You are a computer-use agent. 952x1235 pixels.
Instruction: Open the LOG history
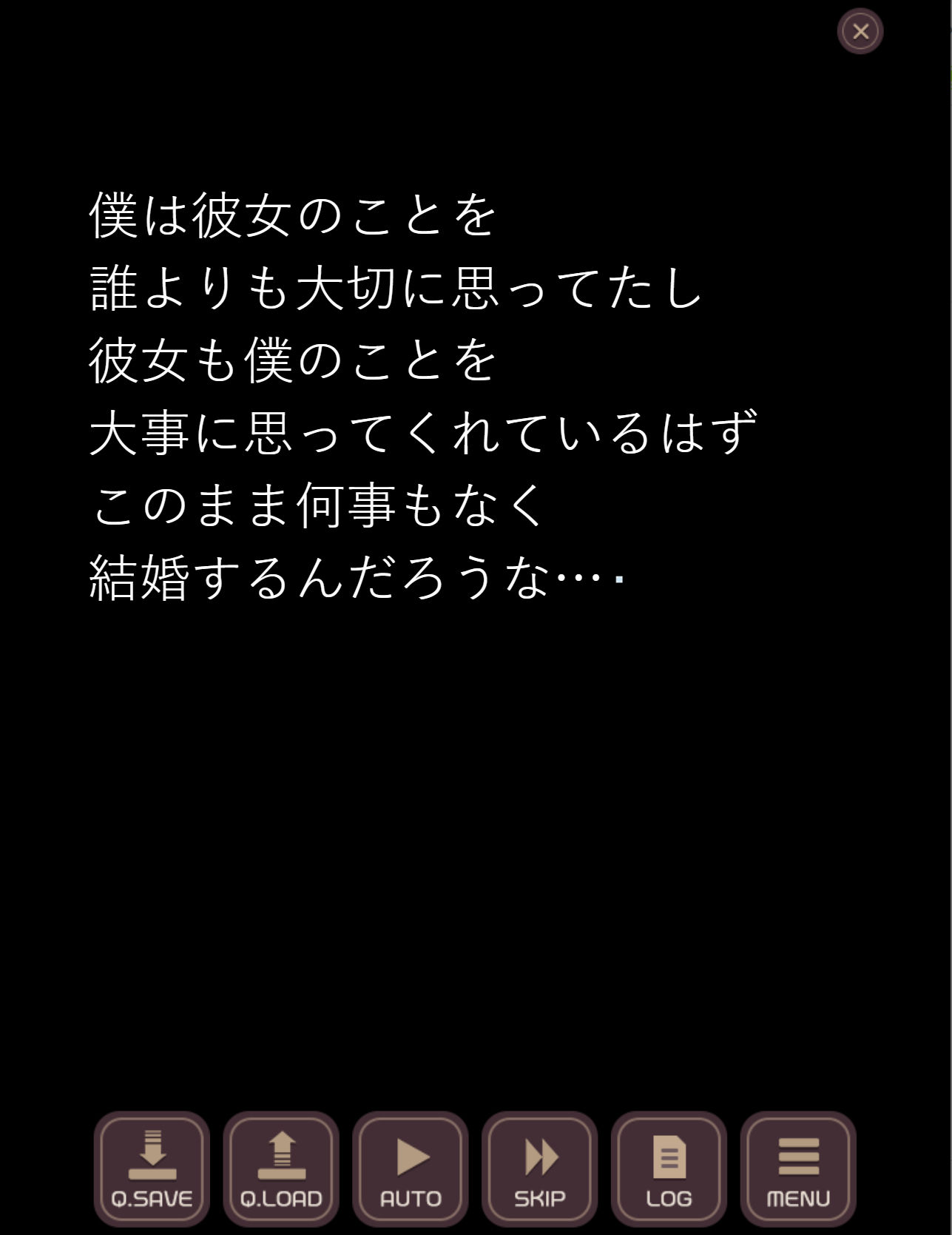[x=669, y=1169]
